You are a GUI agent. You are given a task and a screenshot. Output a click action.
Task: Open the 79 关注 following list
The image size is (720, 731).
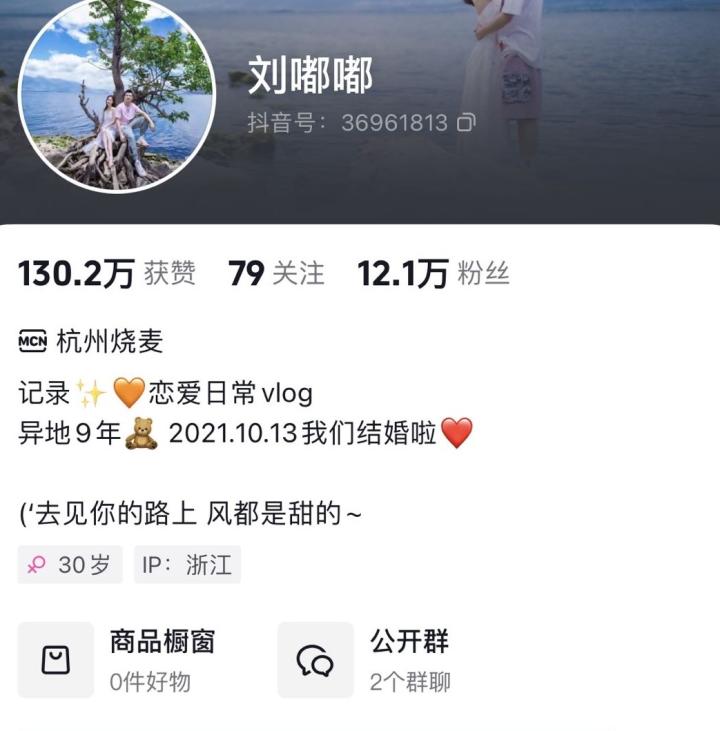pos(276,273)
